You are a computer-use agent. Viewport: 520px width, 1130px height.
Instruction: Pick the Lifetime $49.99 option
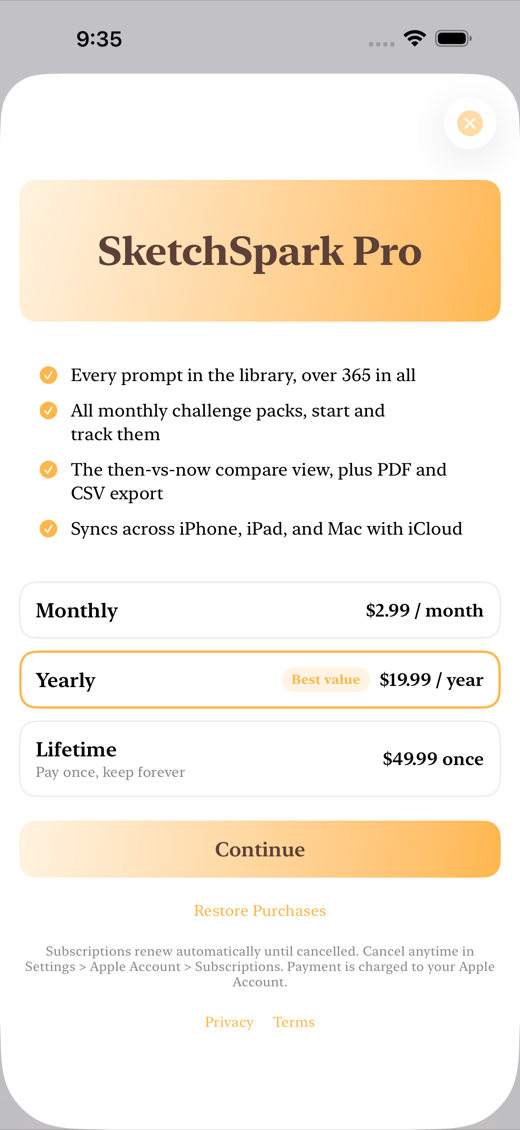click(260, 759)
